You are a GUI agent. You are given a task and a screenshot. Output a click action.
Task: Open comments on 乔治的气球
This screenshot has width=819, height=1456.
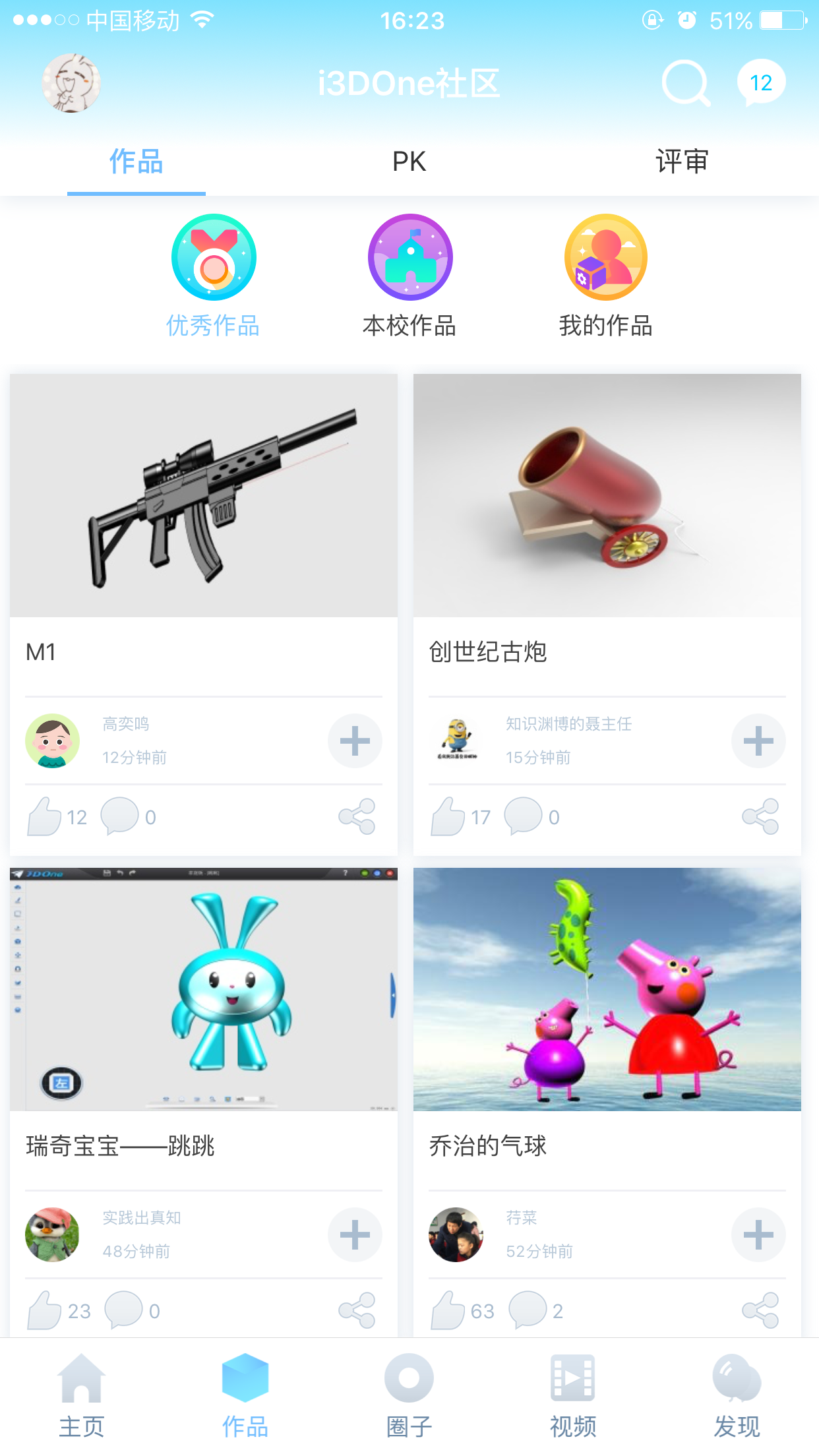528,1310
